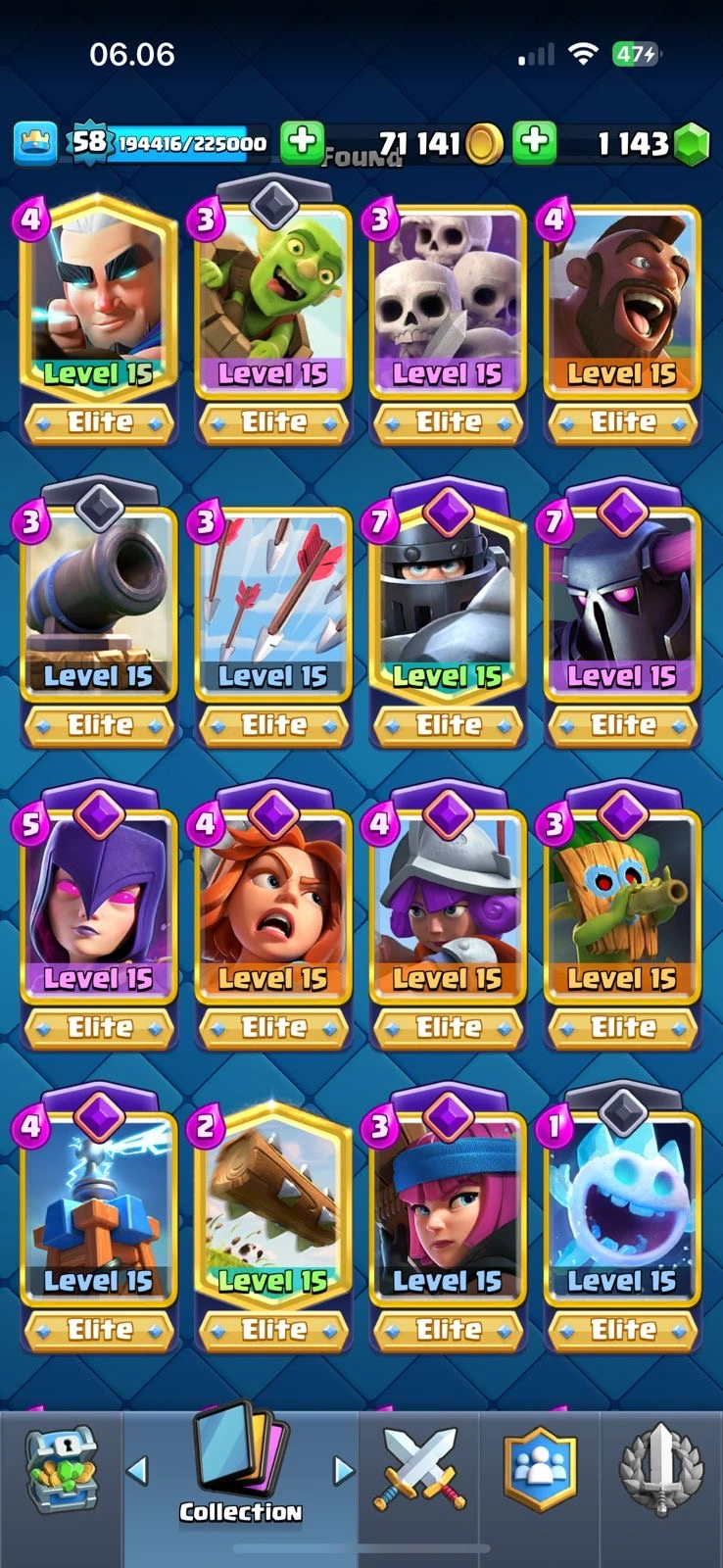Switch to the Battle tab with crossed swords

point(418,1470)
